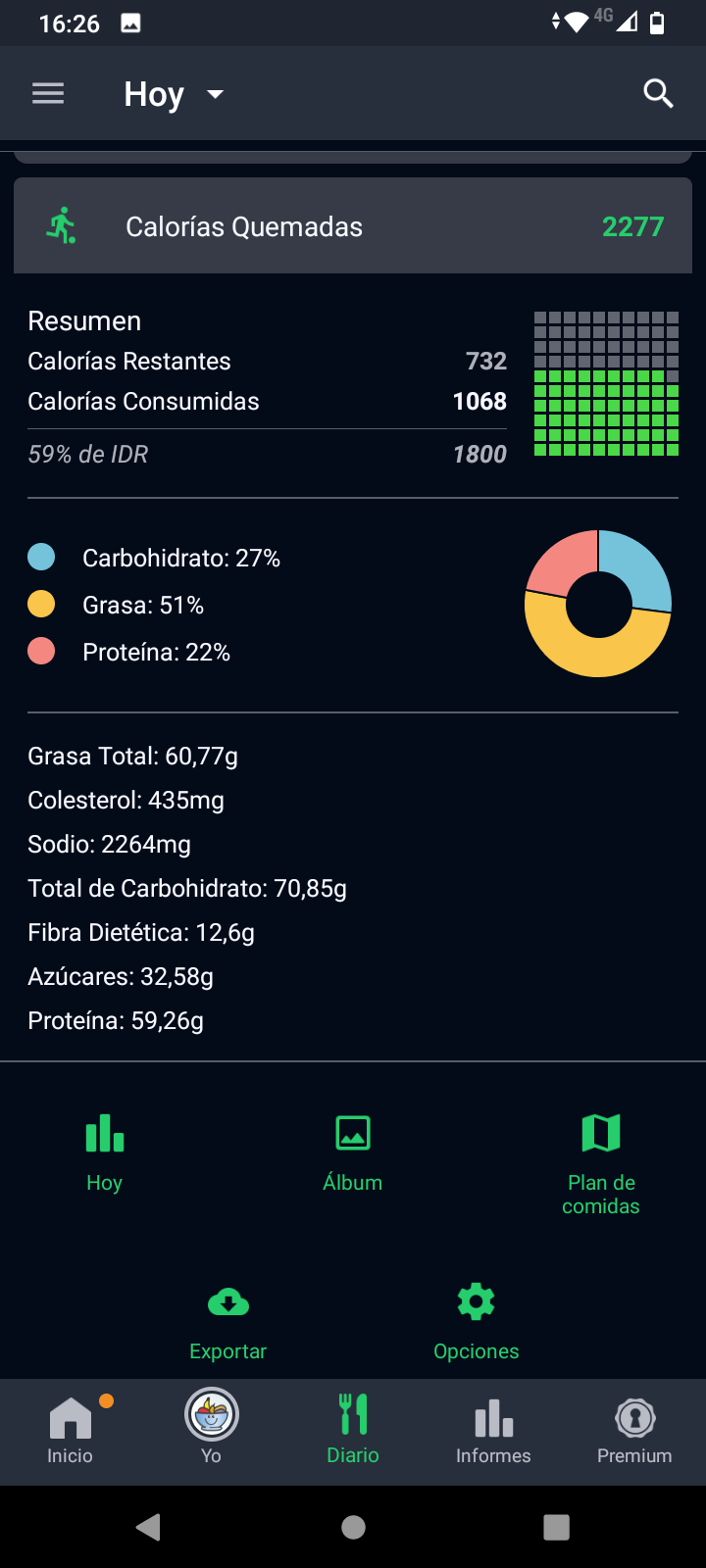This screenshot has width=706, height=1568.
Task: Go to the Informes tab
Action: pos(493,1431)
